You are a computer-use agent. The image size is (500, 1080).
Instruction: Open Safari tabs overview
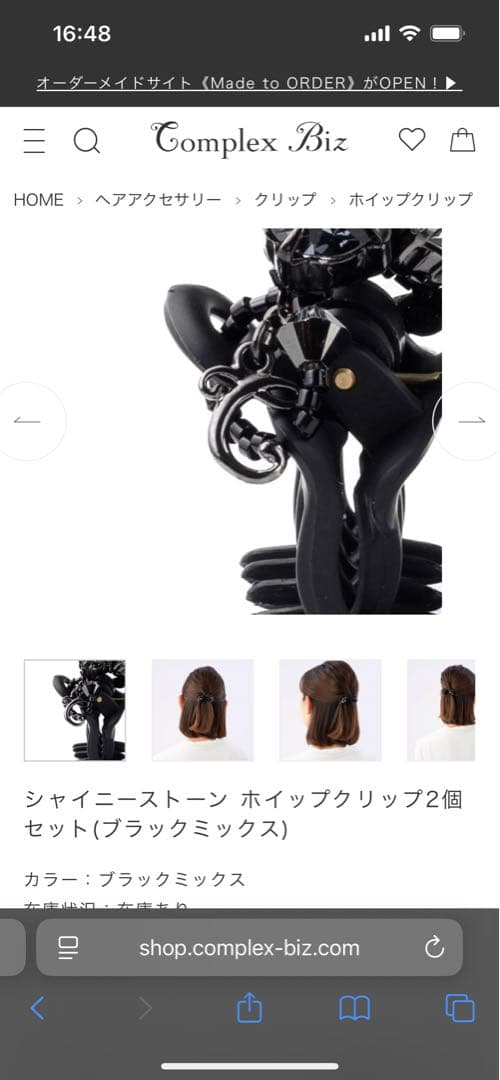coord(460,1009)
